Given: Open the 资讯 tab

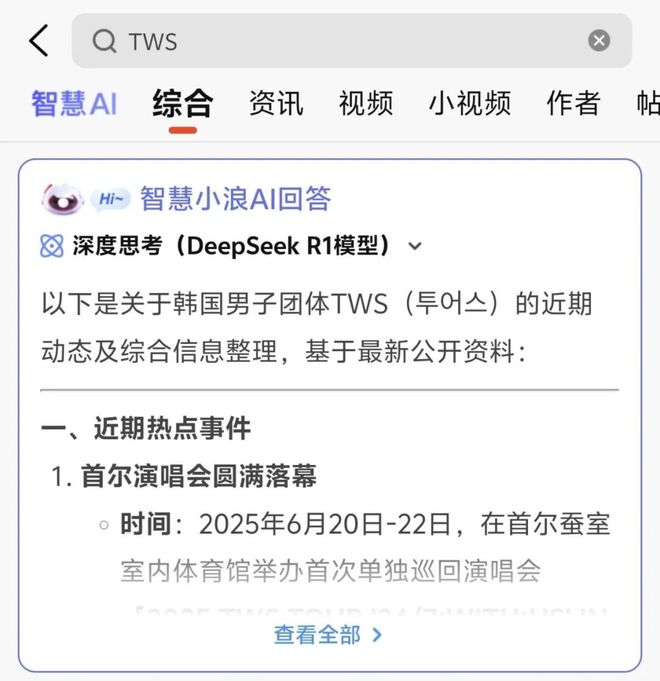Looking at the screenshot, I should [276, 103].
